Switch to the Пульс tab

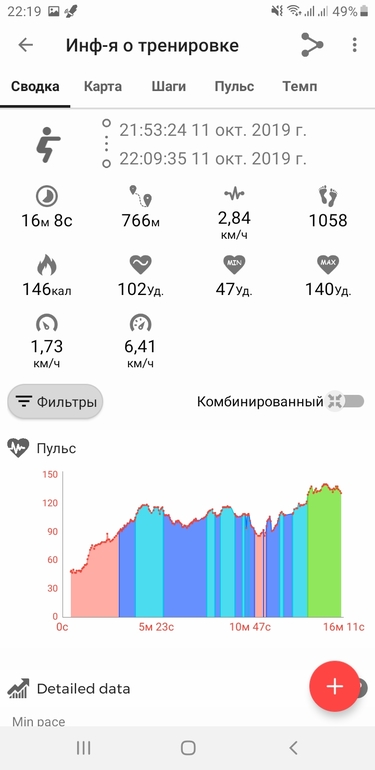[234, 87]
